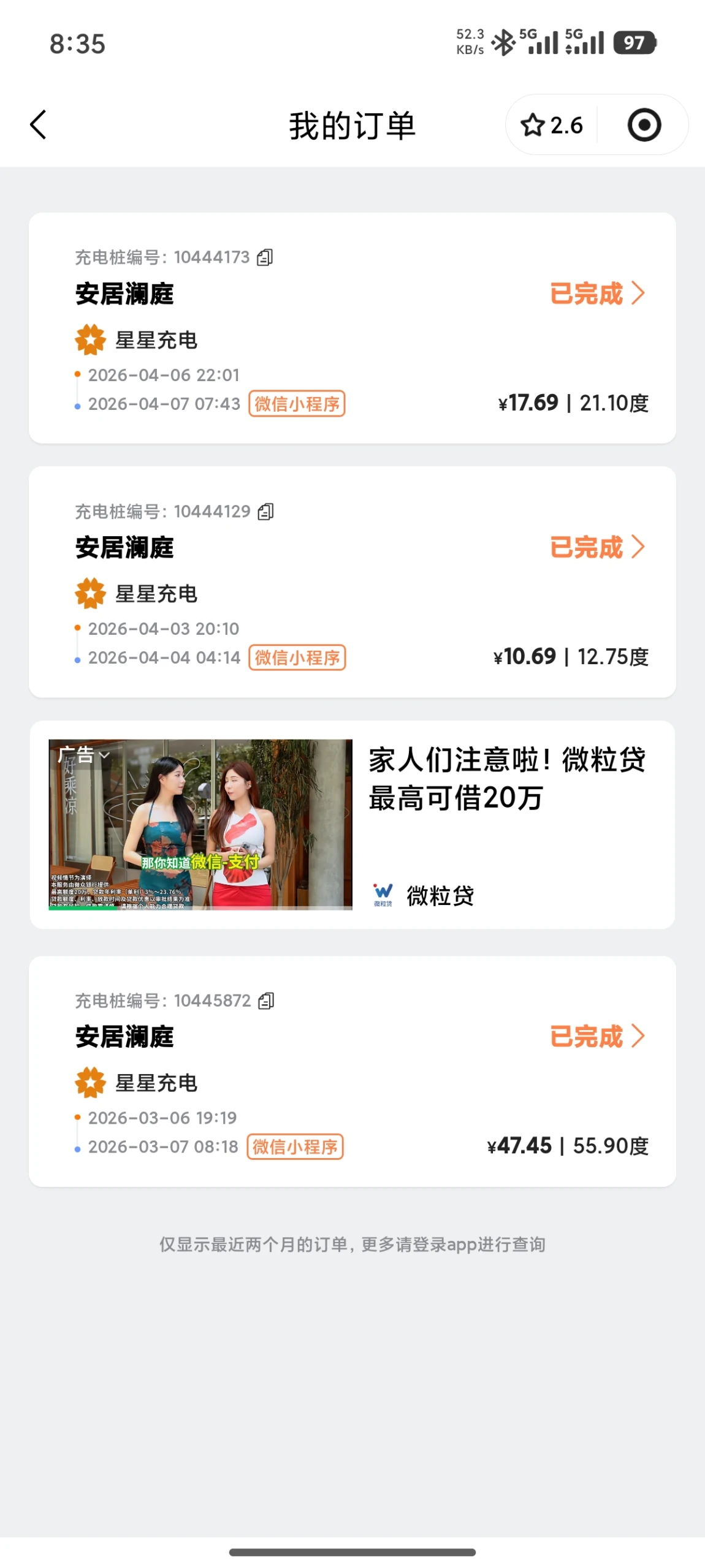Copy charging pile number 10444129
The image size is (705, 1568).
coord(265,511)
